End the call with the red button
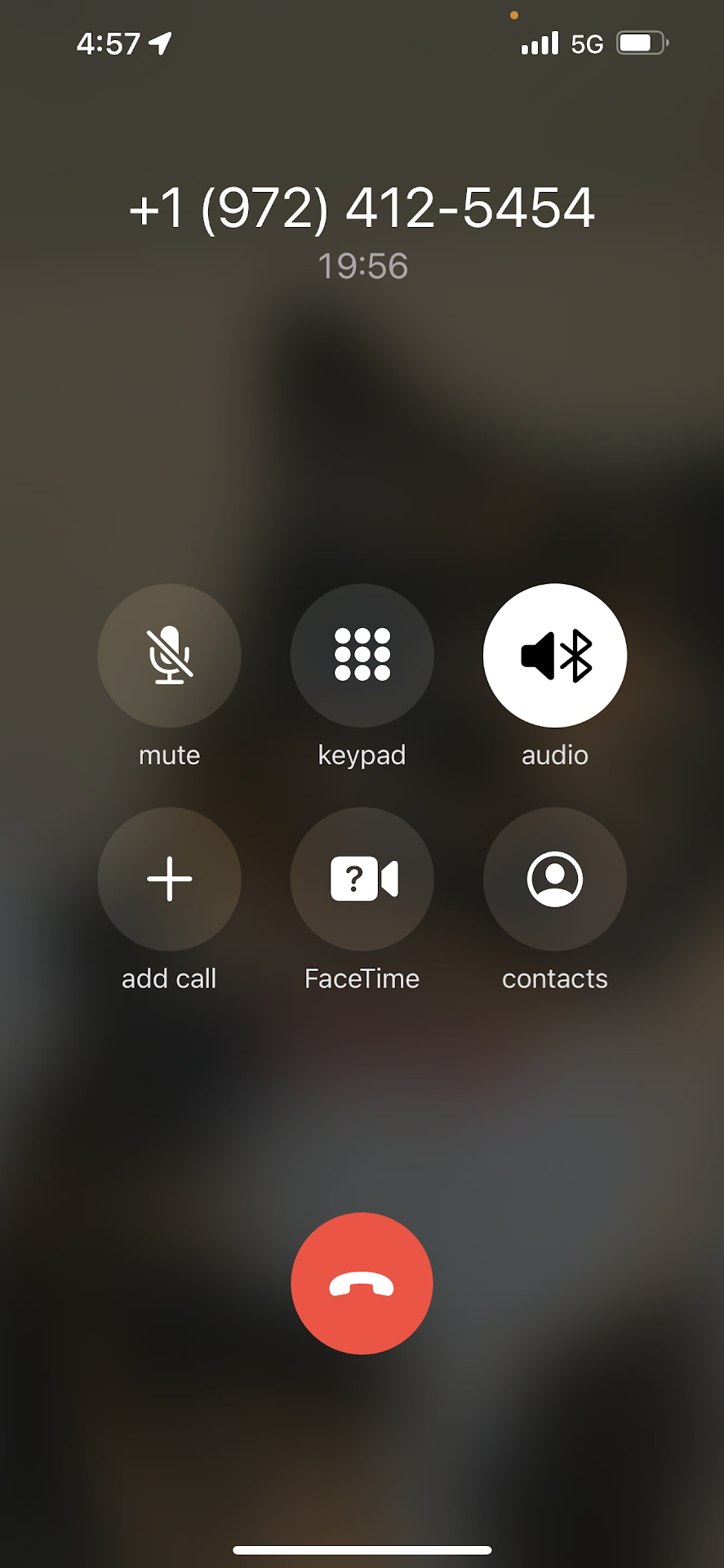This screenshot has height=1568, width=724. (x=362, y=1283)
